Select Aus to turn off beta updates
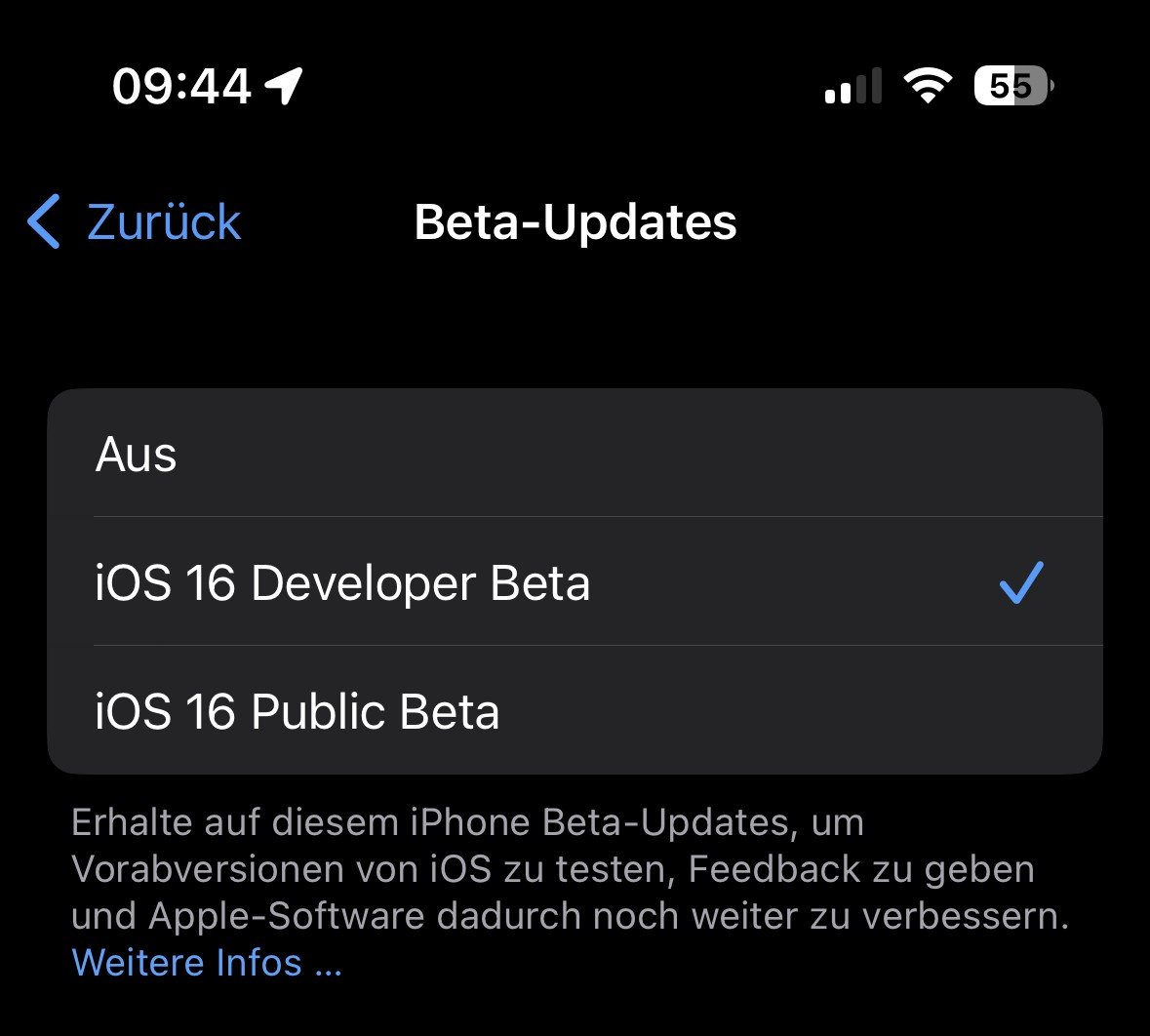 [x=574, y=455]
